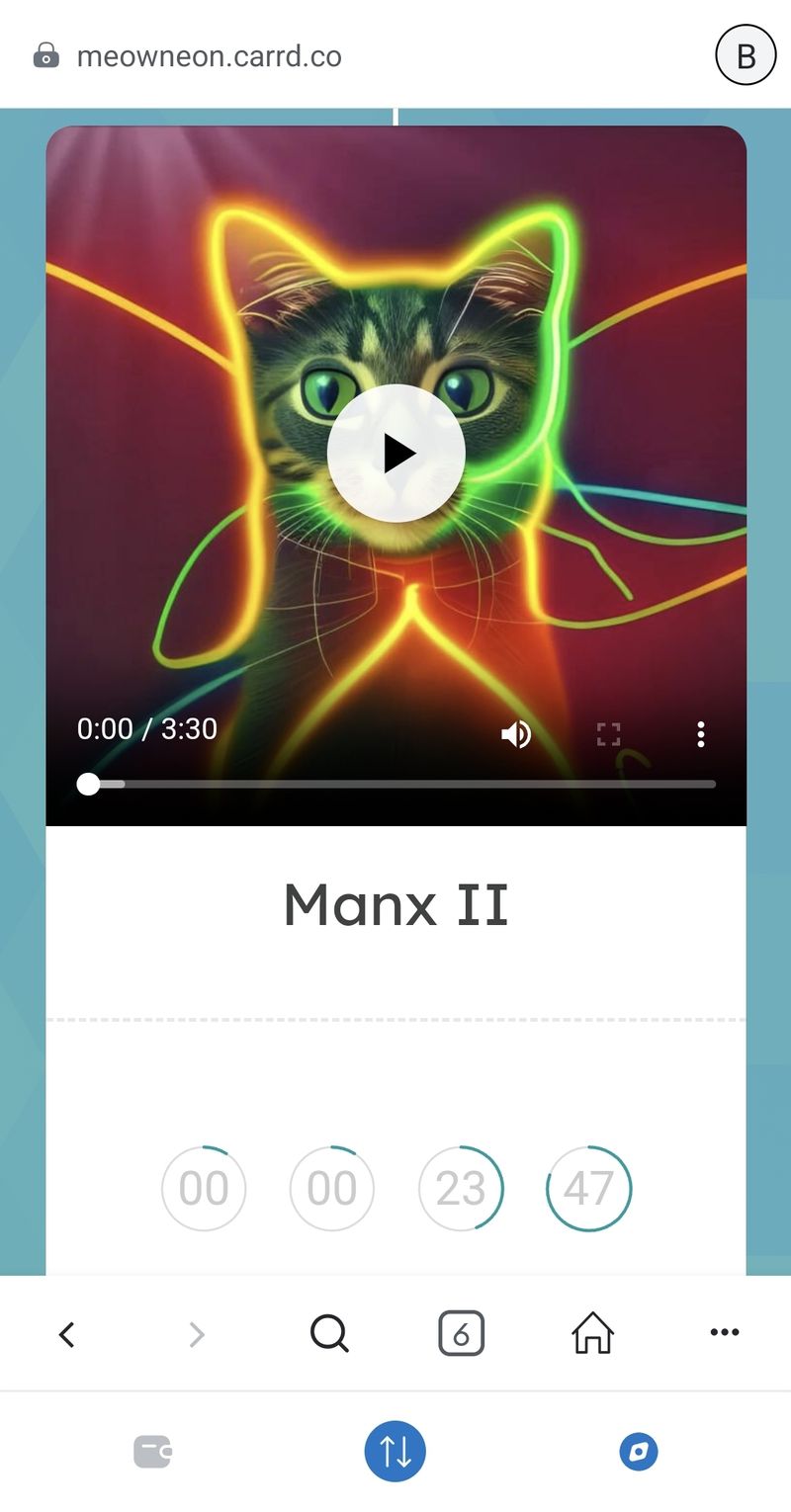
Task: Enter fullscreen video mode
Action: point(608,734)
